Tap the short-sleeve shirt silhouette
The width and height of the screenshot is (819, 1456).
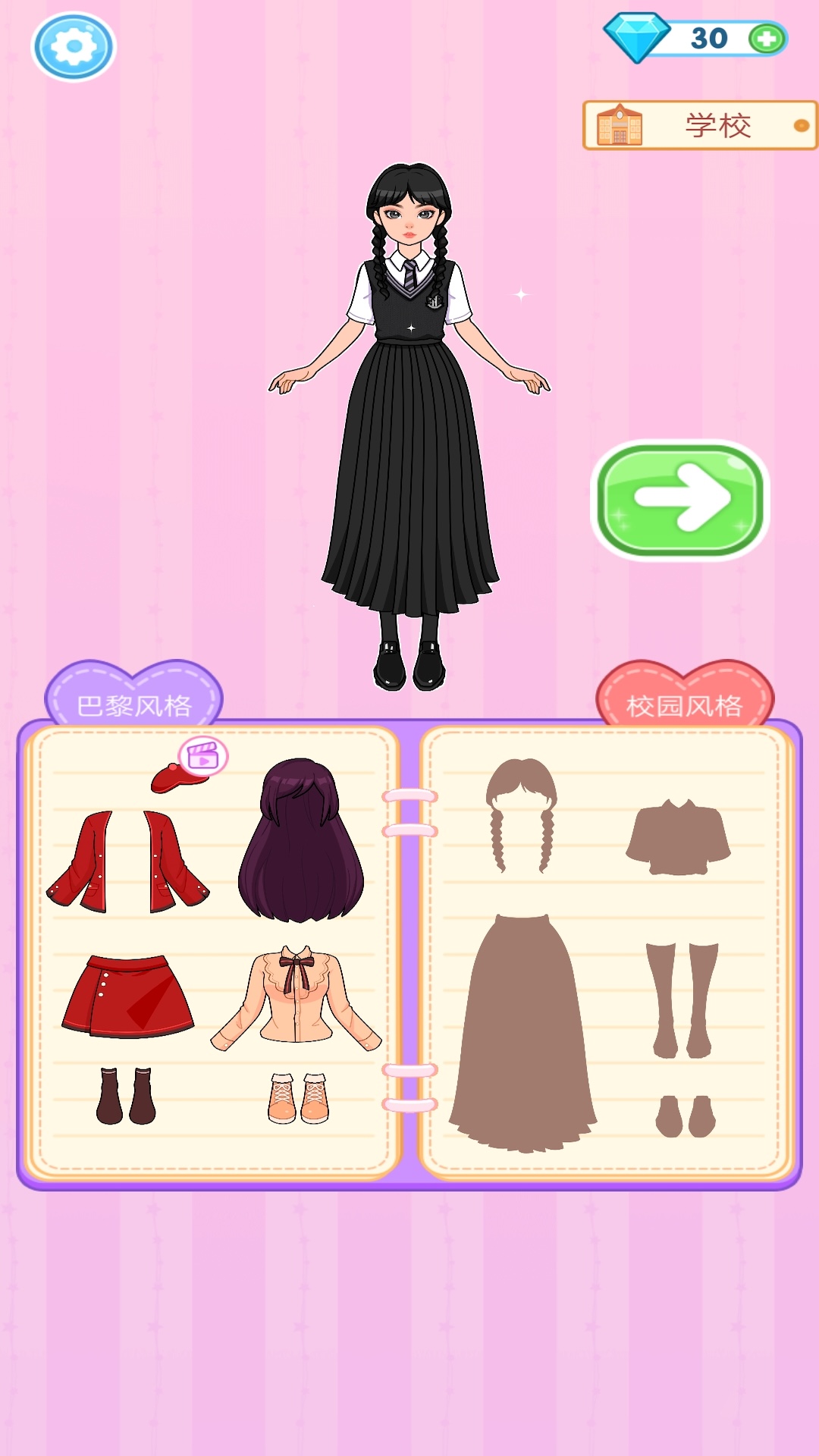click(678, 837)
